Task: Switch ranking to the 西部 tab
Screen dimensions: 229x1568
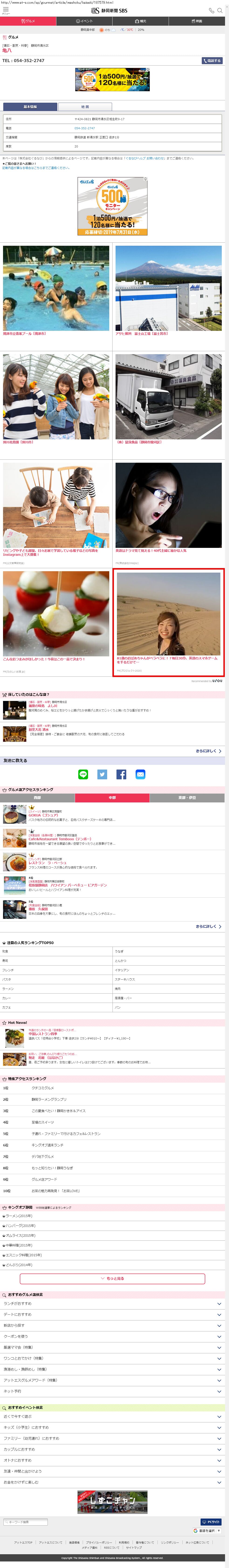Action: coord(38,797)
